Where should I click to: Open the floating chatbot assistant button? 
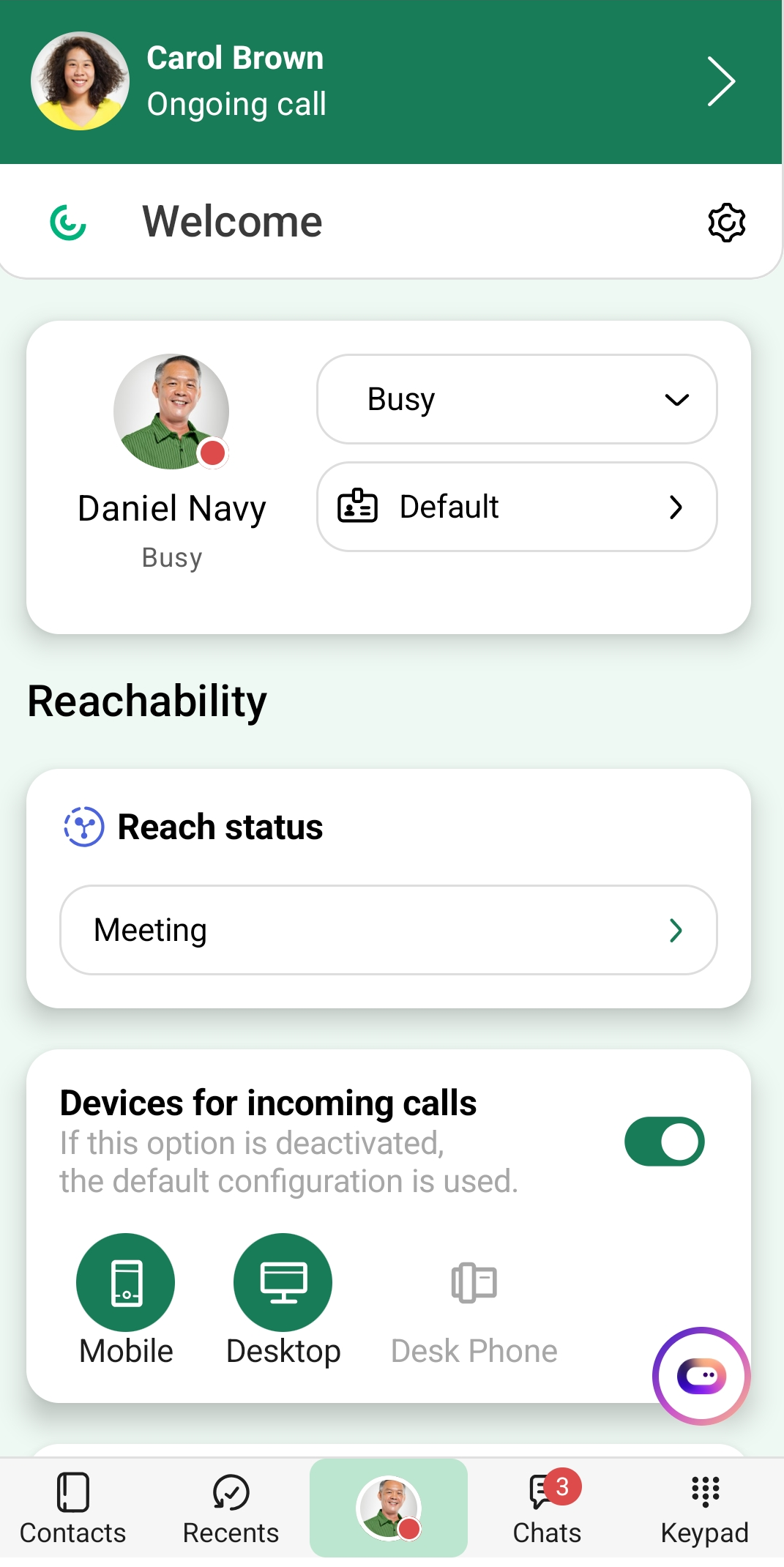pos(701,1376)
